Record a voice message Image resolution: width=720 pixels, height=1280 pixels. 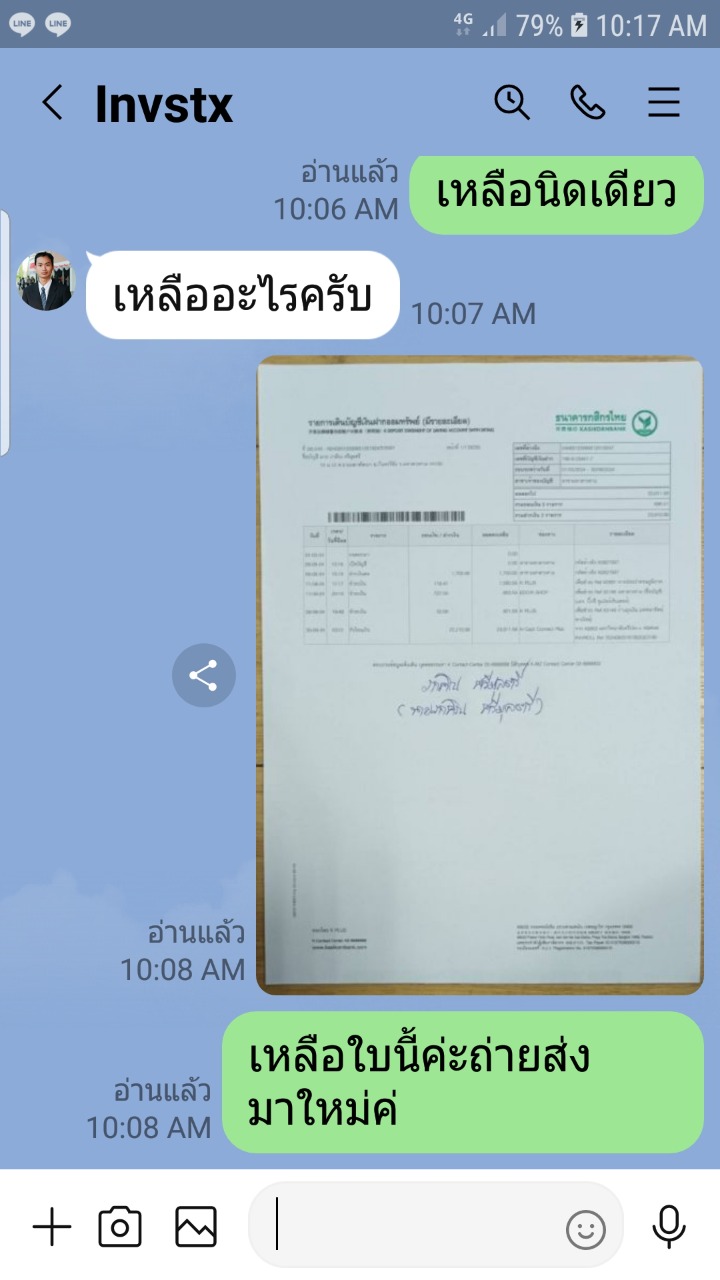pyautogui.click(x=669, y=1227)
